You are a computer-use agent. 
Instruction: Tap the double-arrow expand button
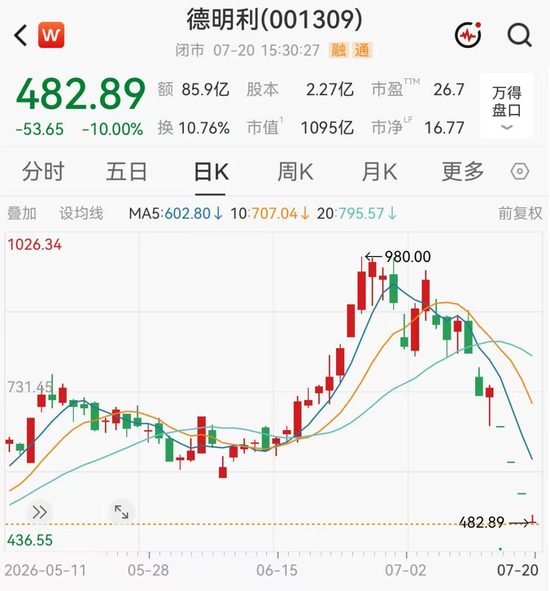point(40,512)
